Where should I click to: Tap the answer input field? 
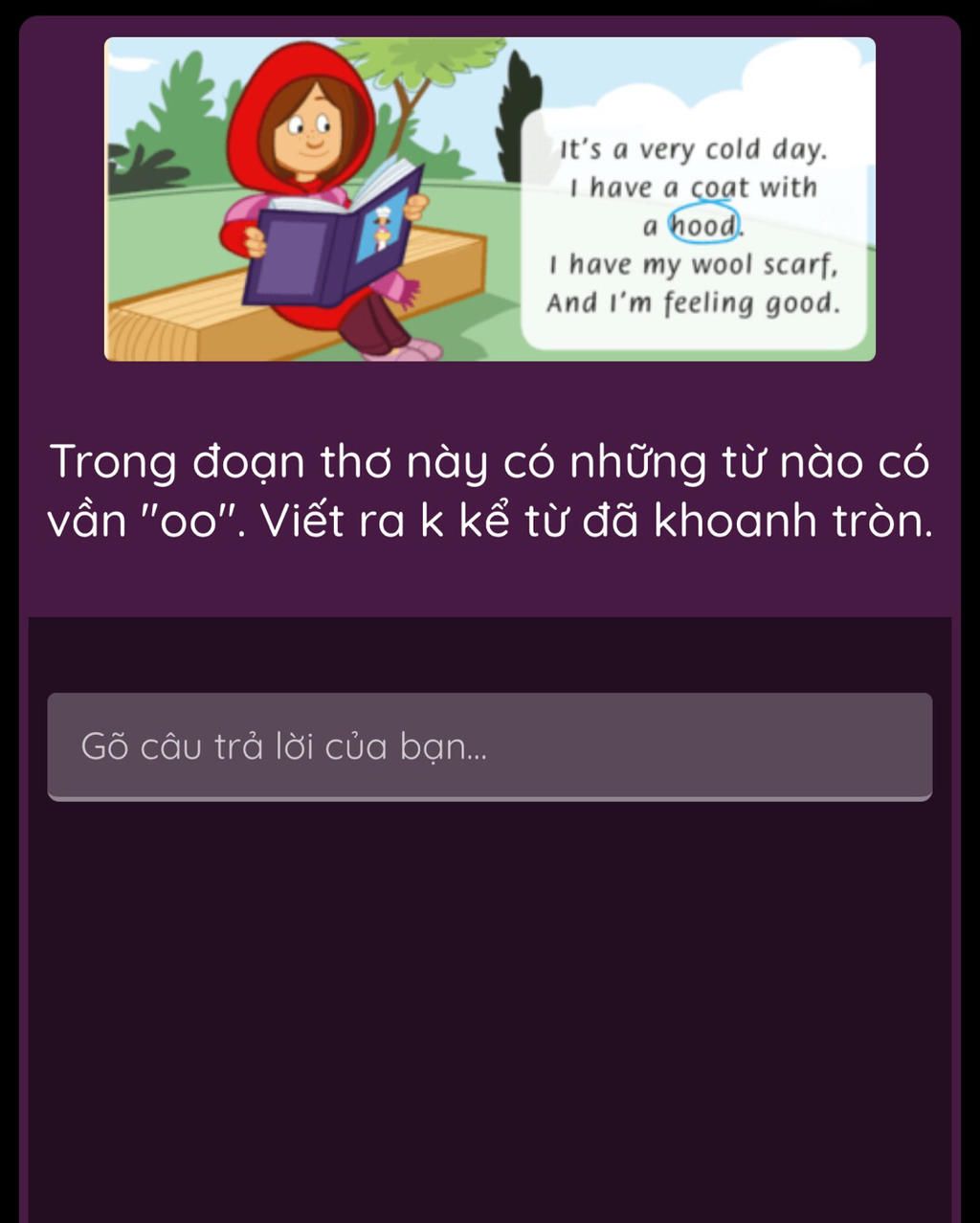pos(489,746)
